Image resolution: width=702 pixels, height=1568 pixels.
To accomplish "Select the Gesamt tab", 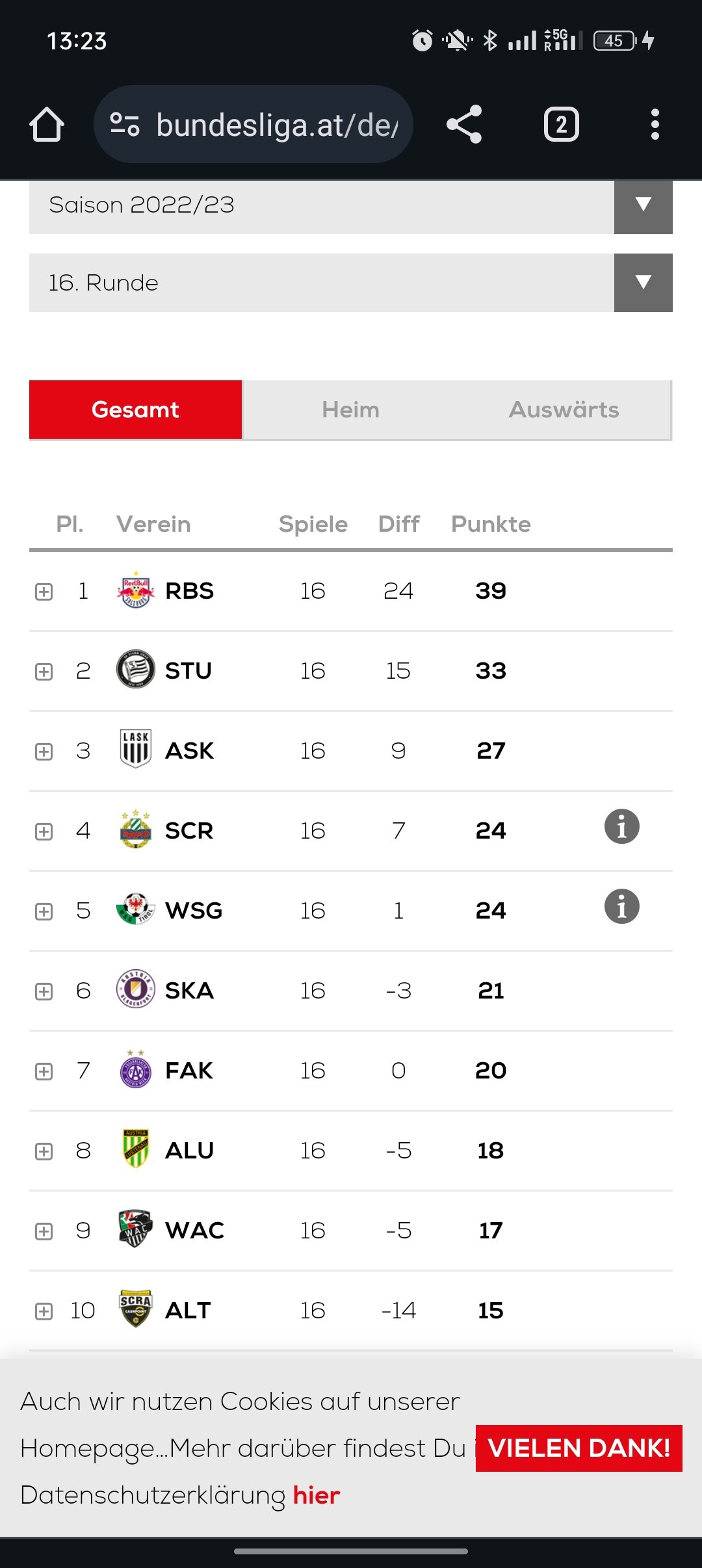I will pos(135,410).
